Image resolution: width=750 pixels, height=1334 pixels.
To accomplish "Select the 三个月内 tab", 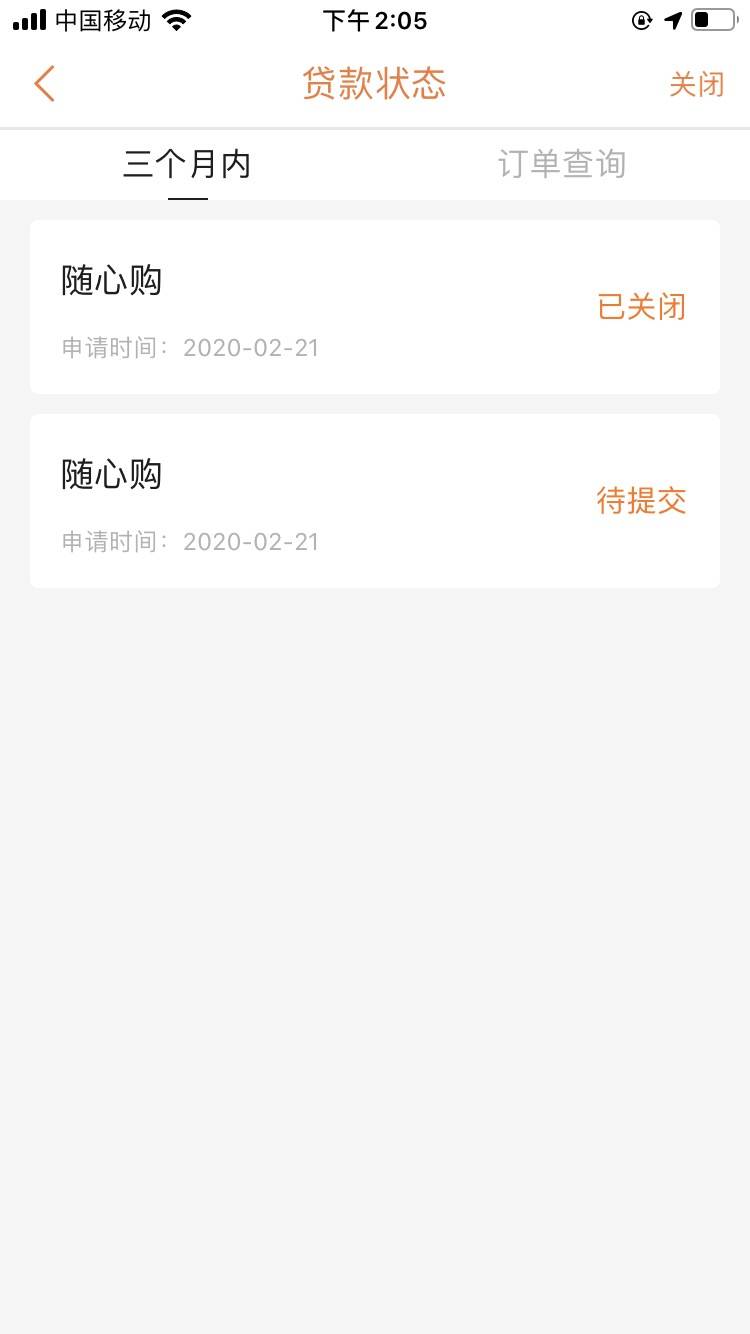I will (187, 164).
